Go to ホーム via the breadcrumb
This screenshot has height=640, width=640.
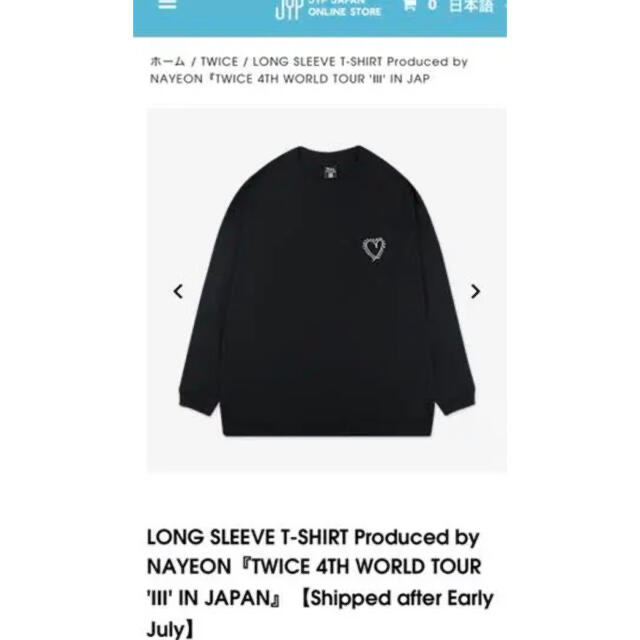click(x=166, y=62)
